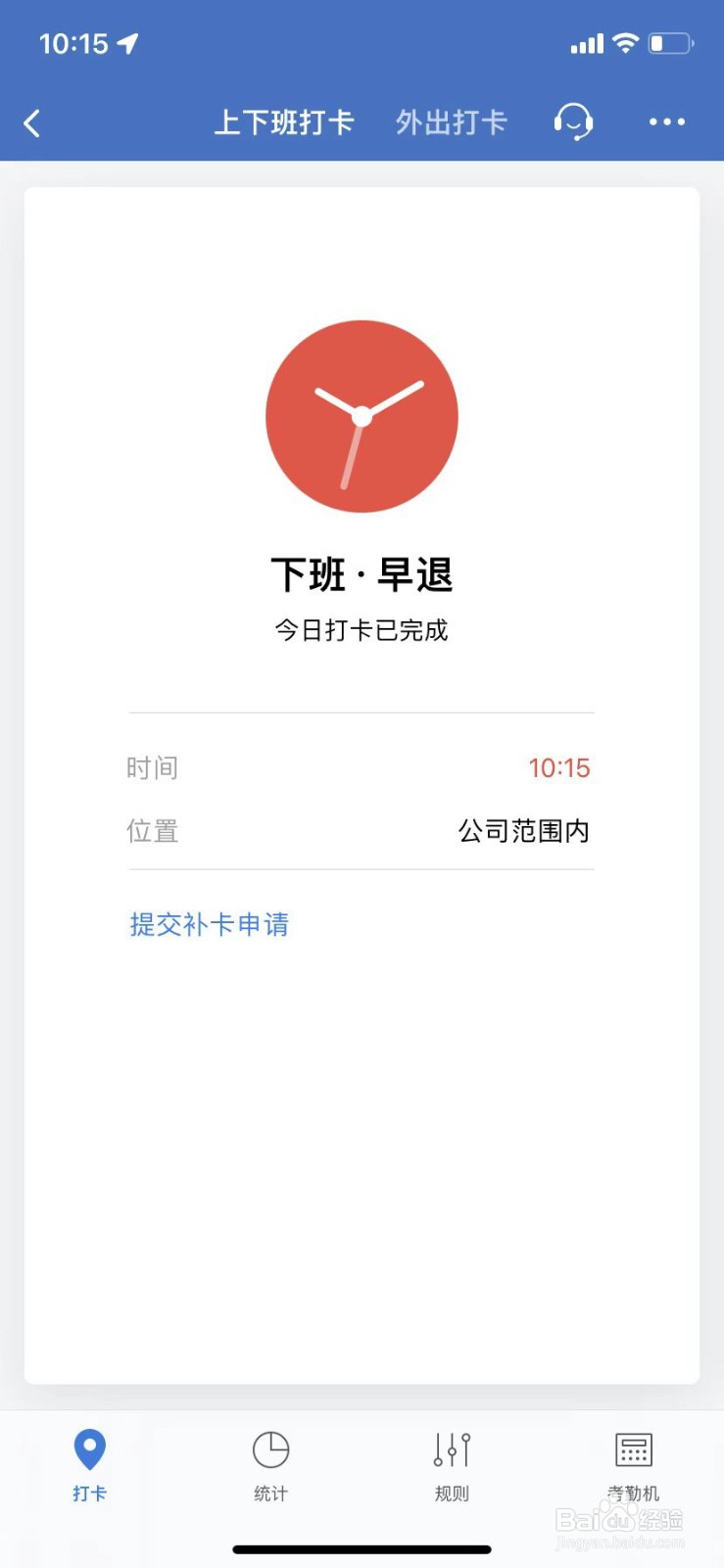Open the 统计 statistics tab
The image size is (724, 1568).
tap(270, 1465)
